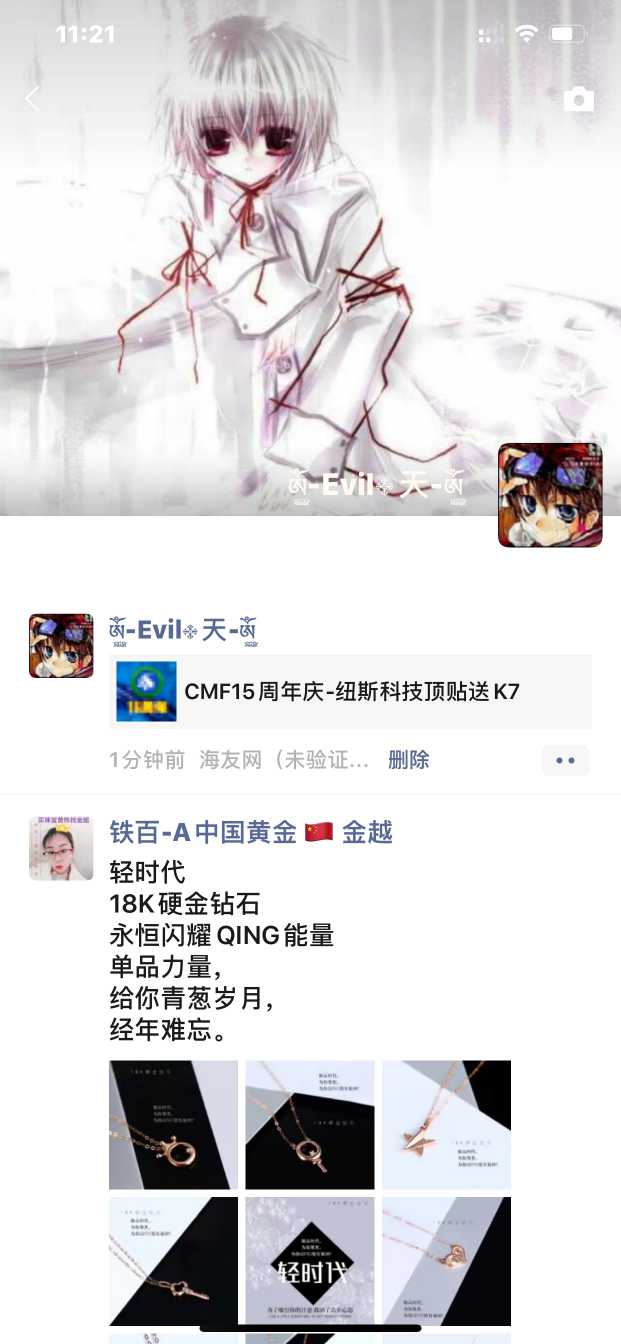The image size is (621, 1344).
Task: Open the camera to post a moment
Action: [578, 99]
